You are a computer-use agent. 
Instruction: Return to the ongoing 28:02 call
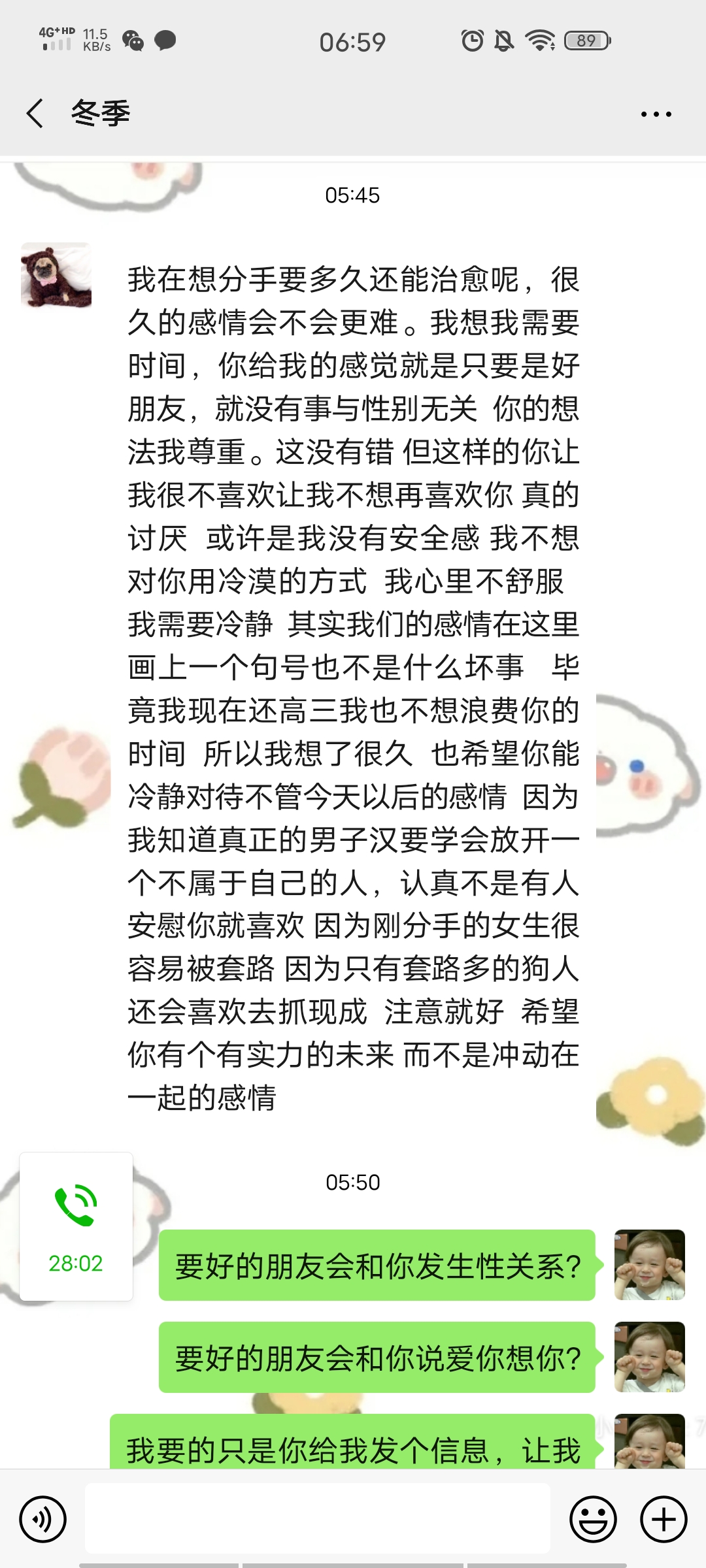point(76,1226)
